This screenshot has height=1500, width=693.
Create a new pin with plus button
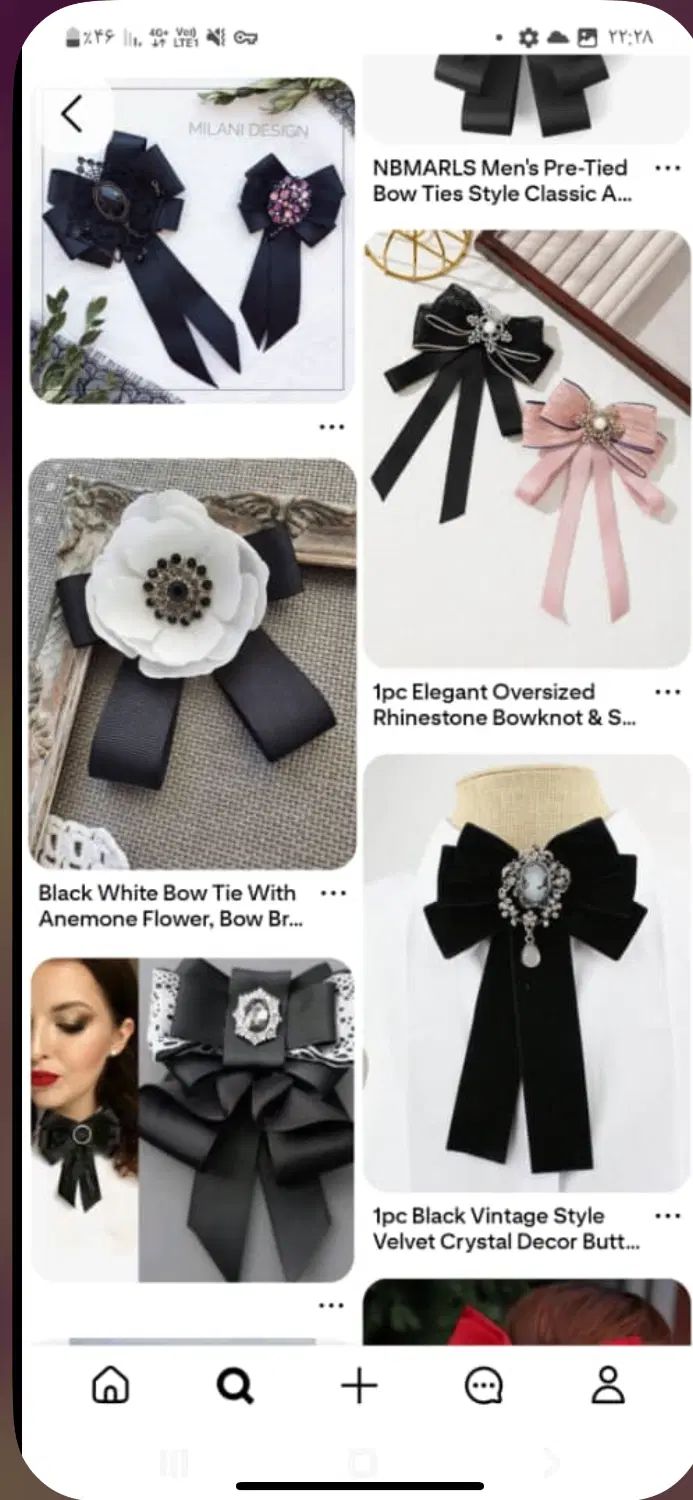[x=359, y=1386]
